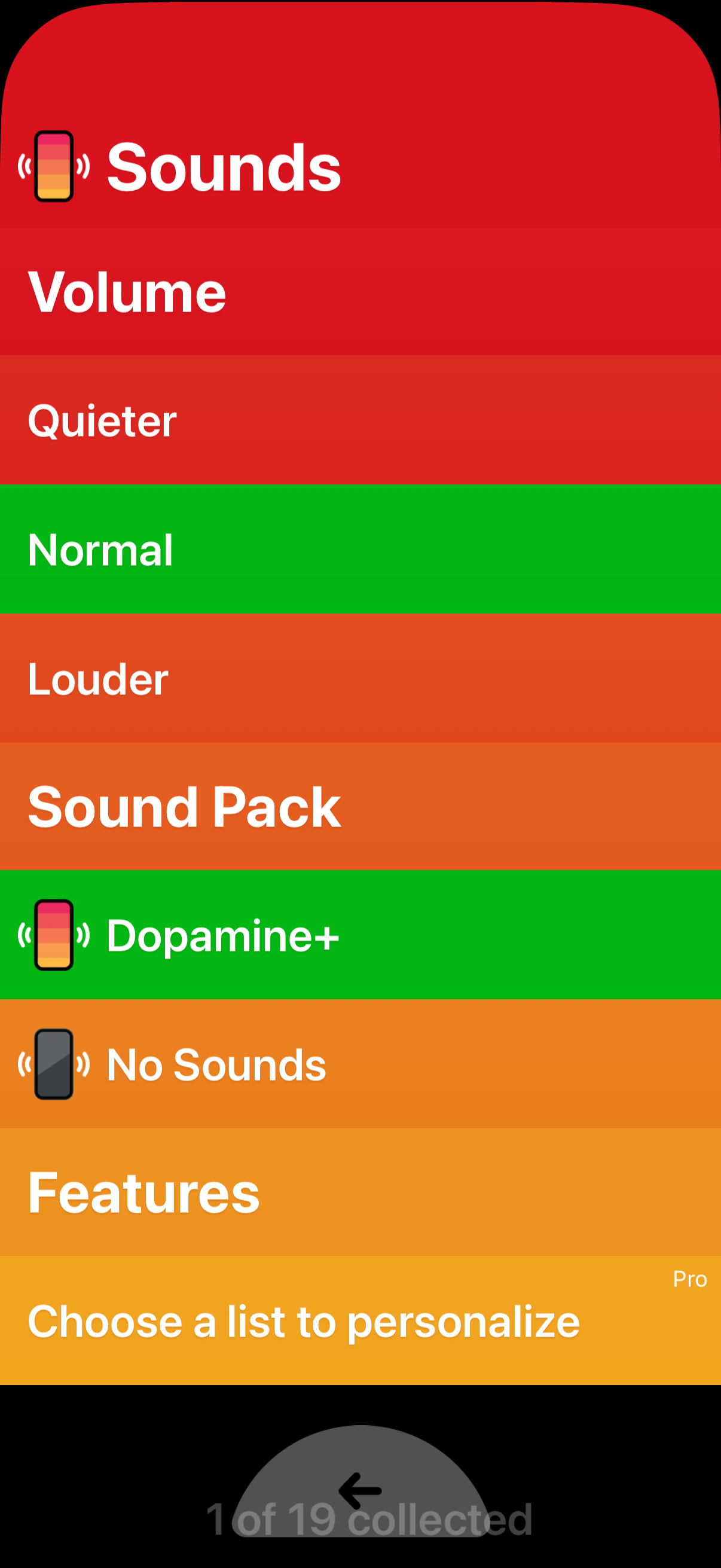Tap the colorful phone icon beside Dopamine+
The width and height of the screenshot is (721, 1568).
coord(55,935)
